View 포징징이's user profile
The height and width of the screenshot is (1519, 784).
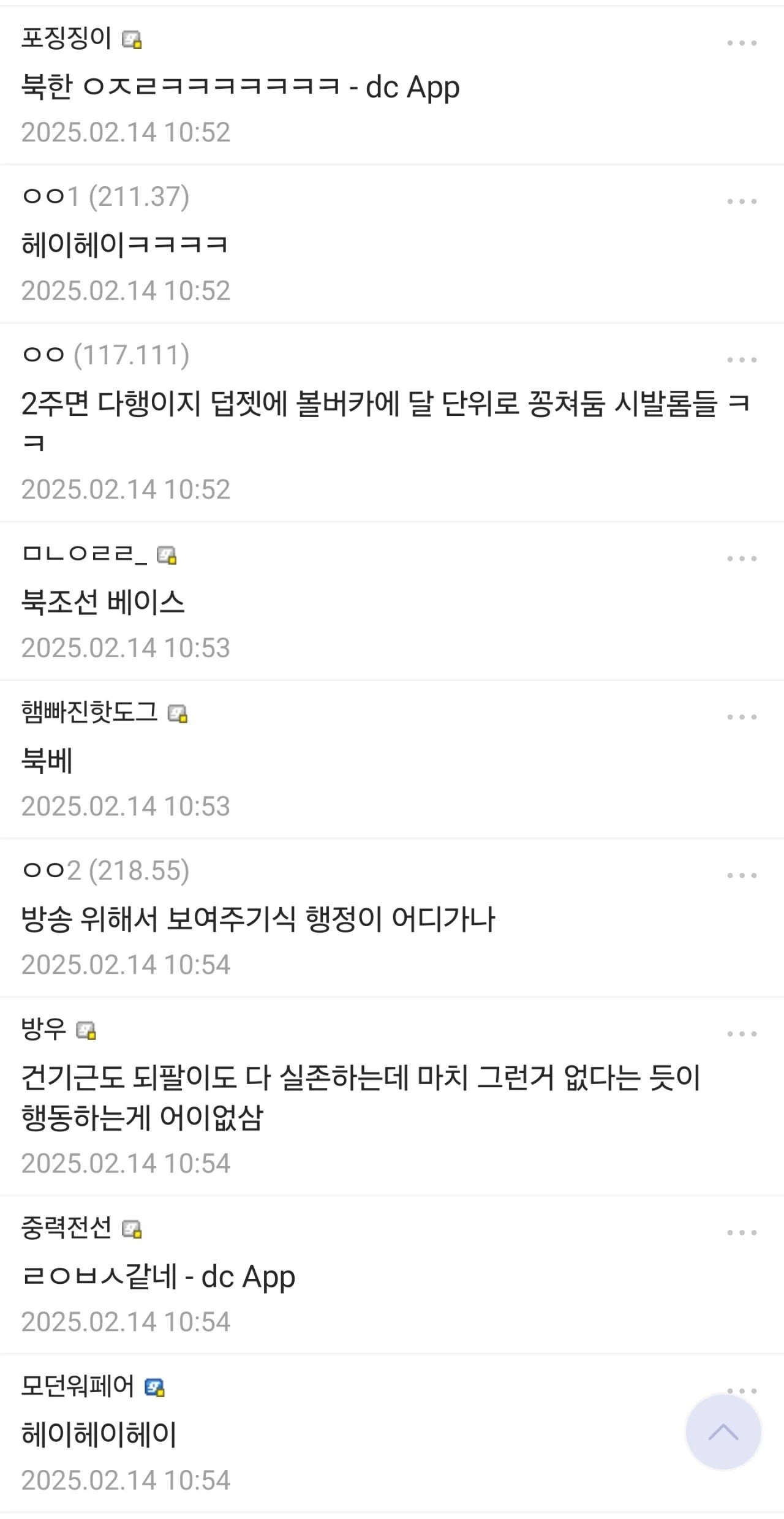66,39
